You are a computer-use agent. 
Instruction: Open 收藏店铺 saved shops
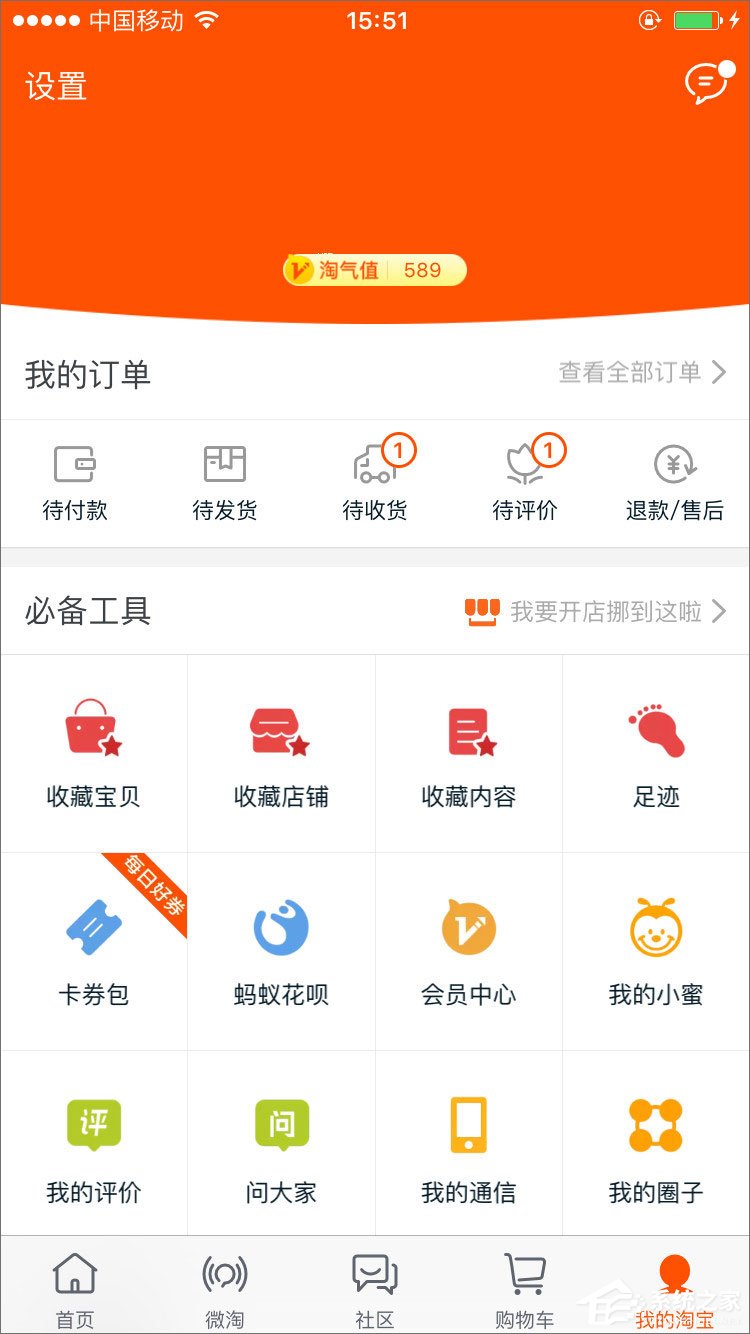coord(281,754)
